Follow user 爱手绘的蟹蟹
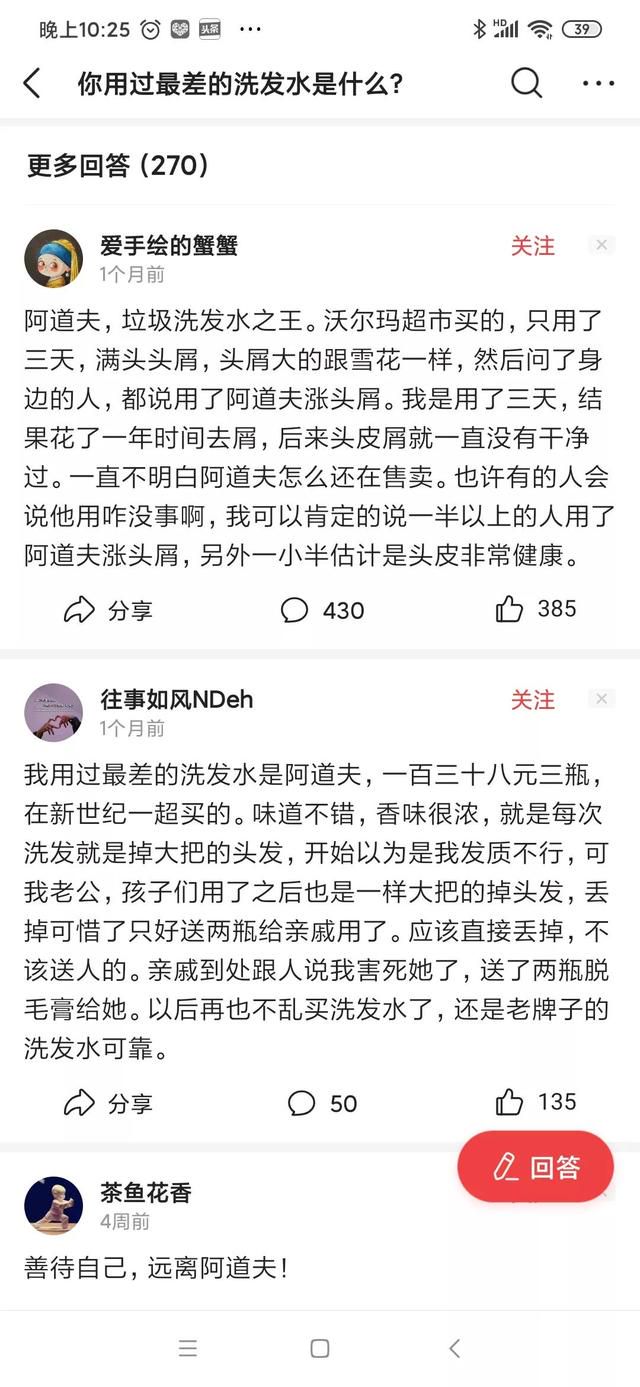The image size is (640, 1387). 533,246
